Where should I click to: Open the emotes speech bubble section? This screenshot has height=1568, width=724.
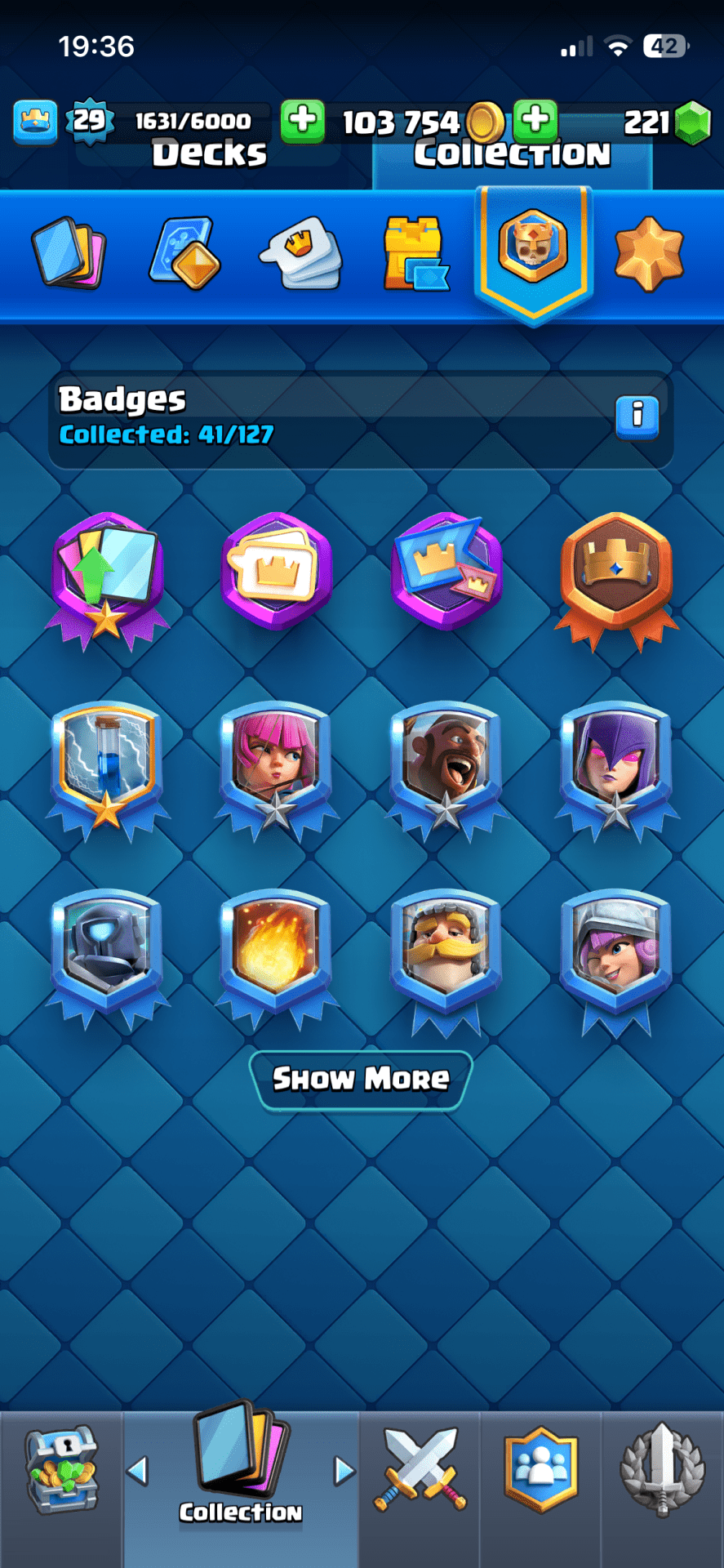(300, 252)
